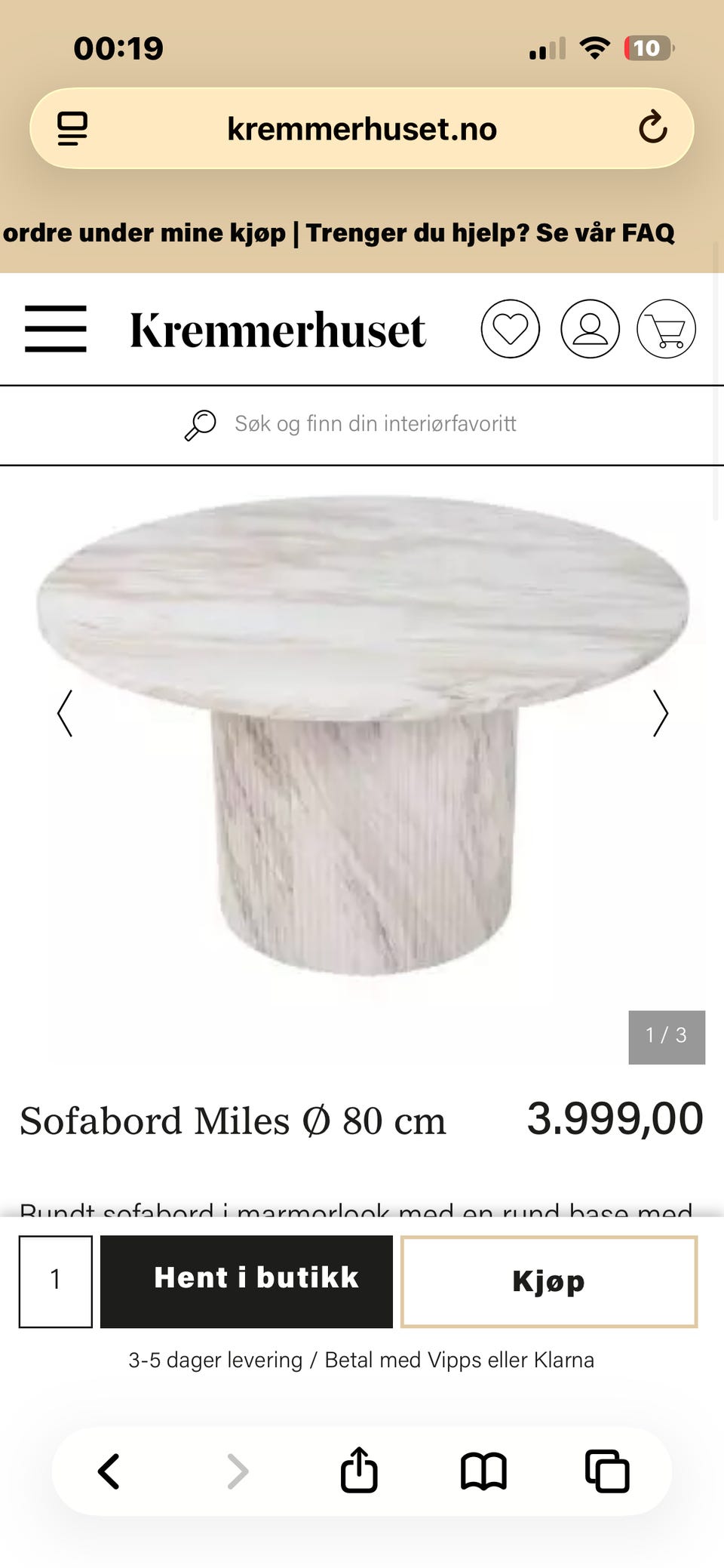Open the user account icon

(x=590, y=329)
